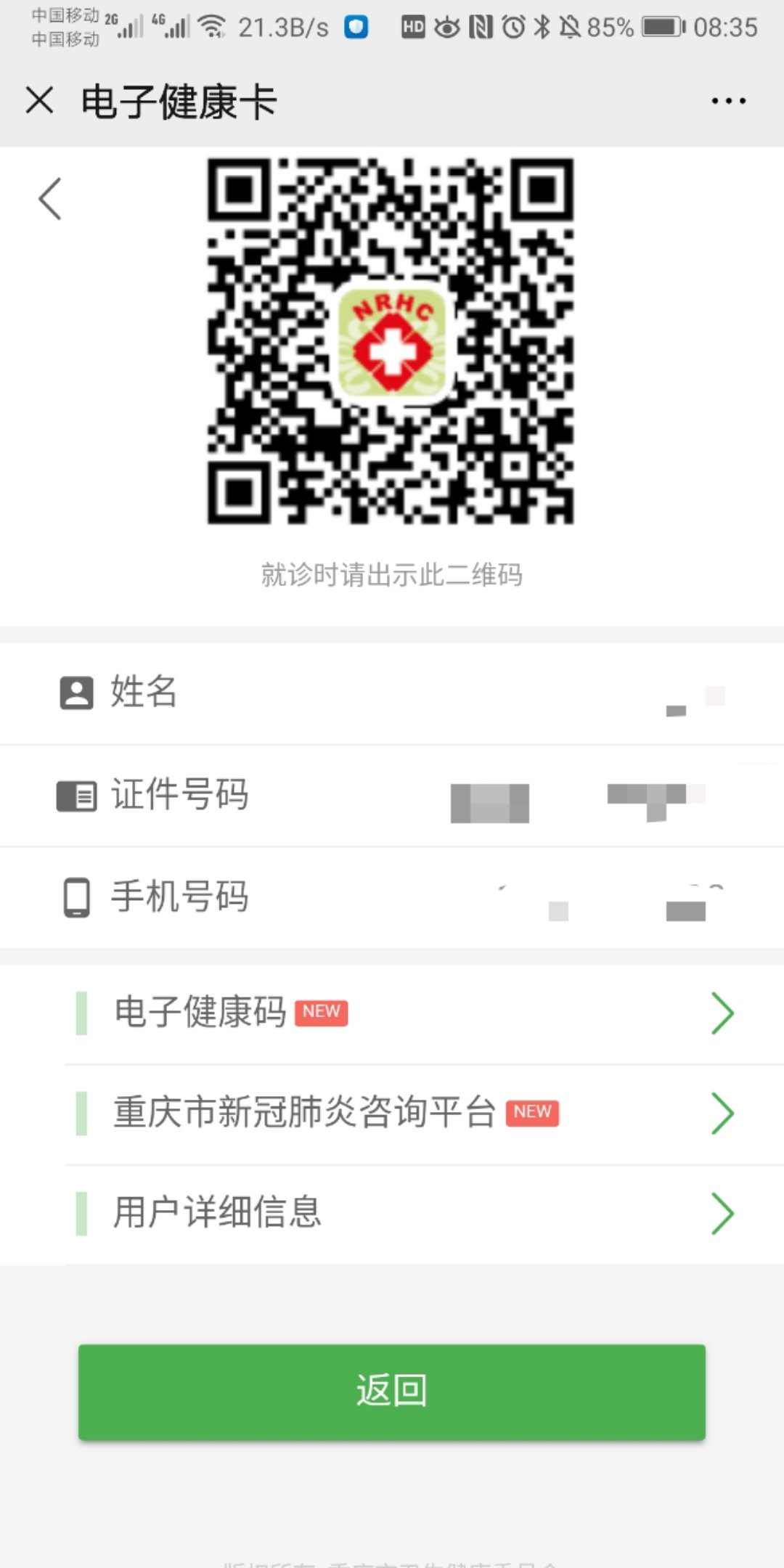784x1568 pixels.
Task: Tap the green 返回 button
Action: pyautogui.click(x=392, y=1392)
